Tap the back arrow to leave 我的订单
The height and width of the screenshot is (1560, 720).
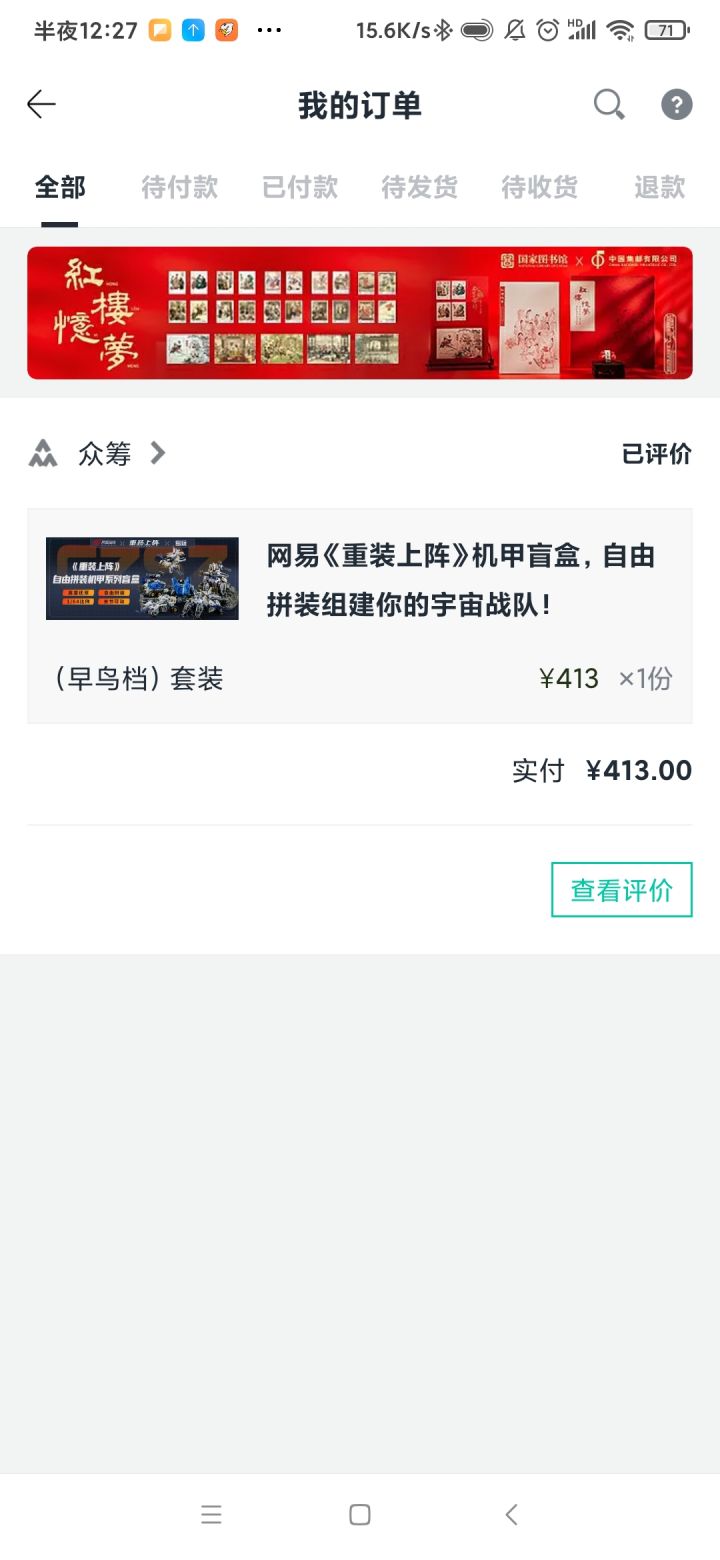(x=40, y=104)
